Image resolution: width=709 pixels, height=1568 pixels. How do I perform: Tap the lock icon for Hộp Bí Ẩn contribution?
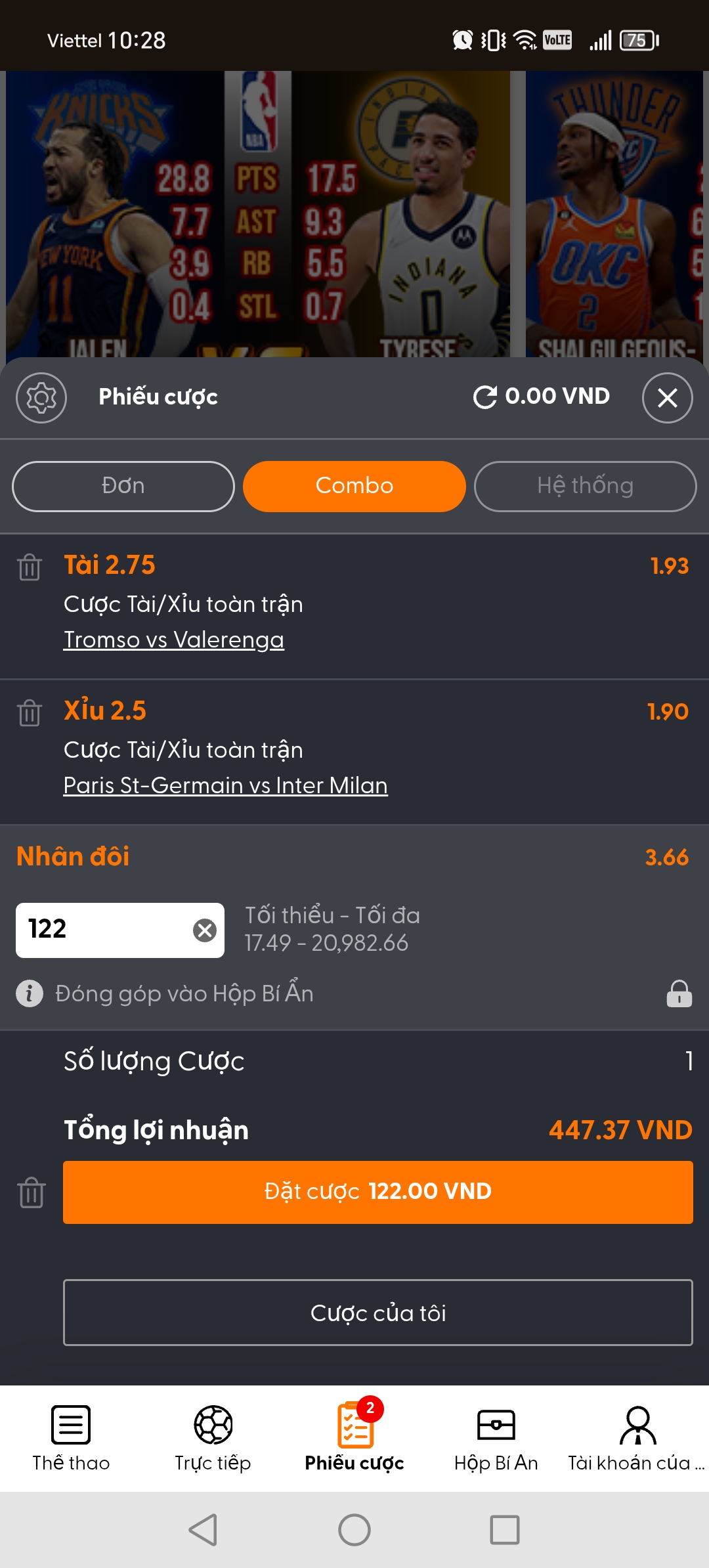click(679, 993)
